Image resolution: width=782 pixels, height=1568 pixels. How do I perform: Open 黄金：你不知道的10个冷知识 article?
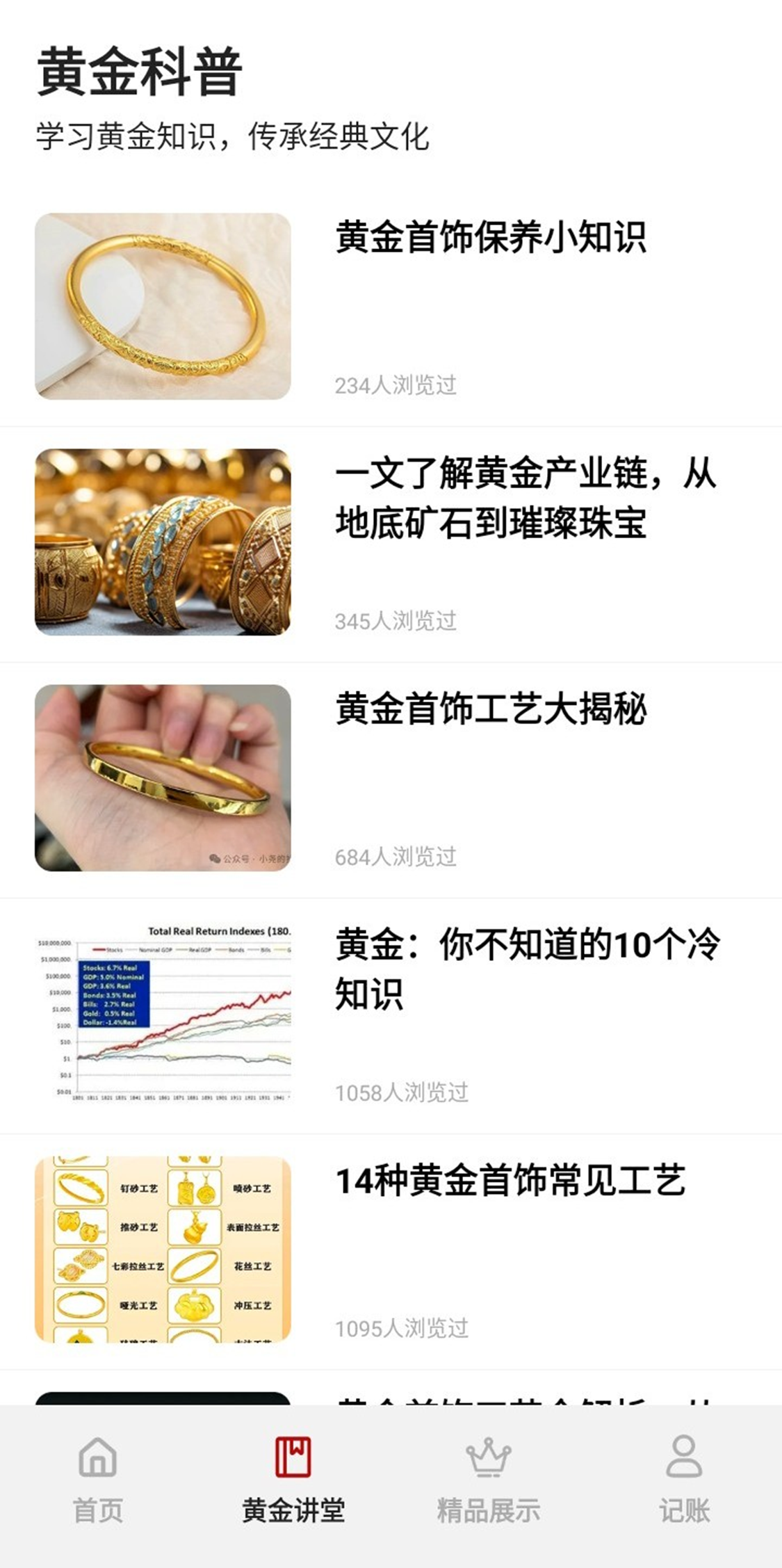click(527, 969)
